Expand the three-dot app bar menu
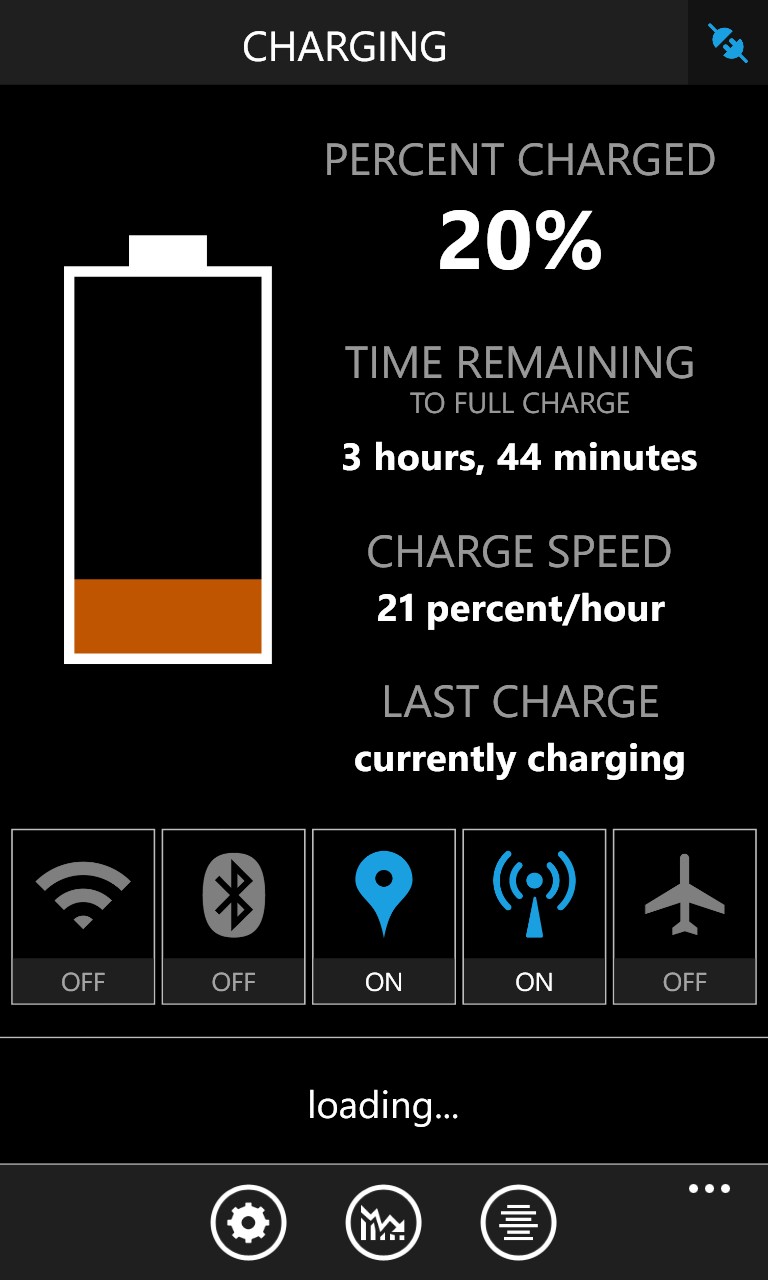This screenshot has width=768, height=1280. pos(709,1189)
